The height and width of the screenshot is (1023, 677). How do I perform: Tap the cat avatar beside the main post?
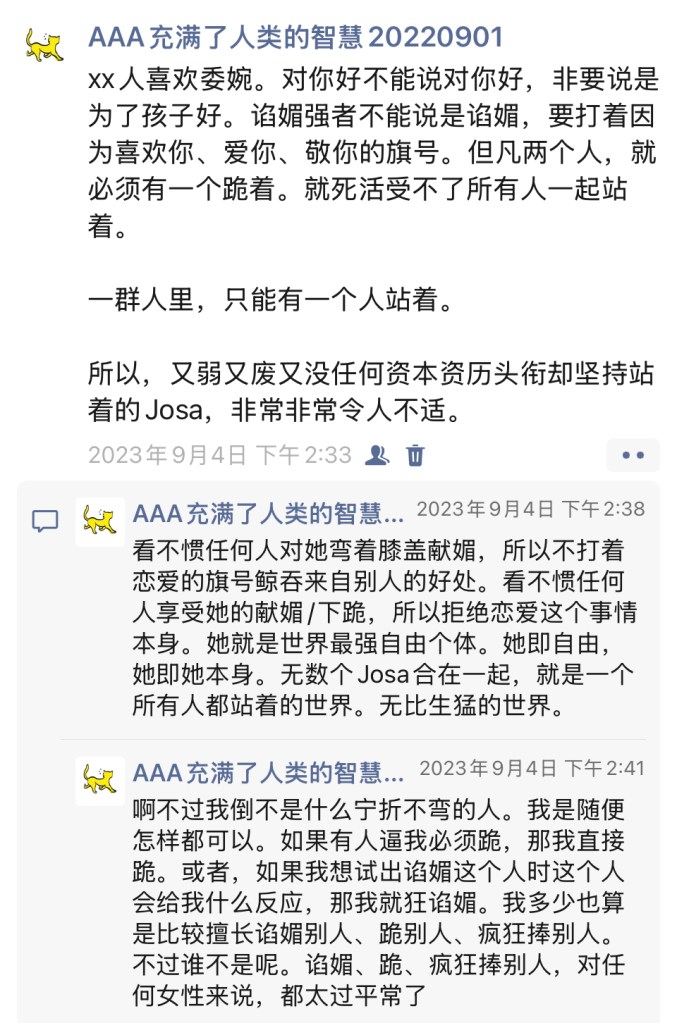44,45
